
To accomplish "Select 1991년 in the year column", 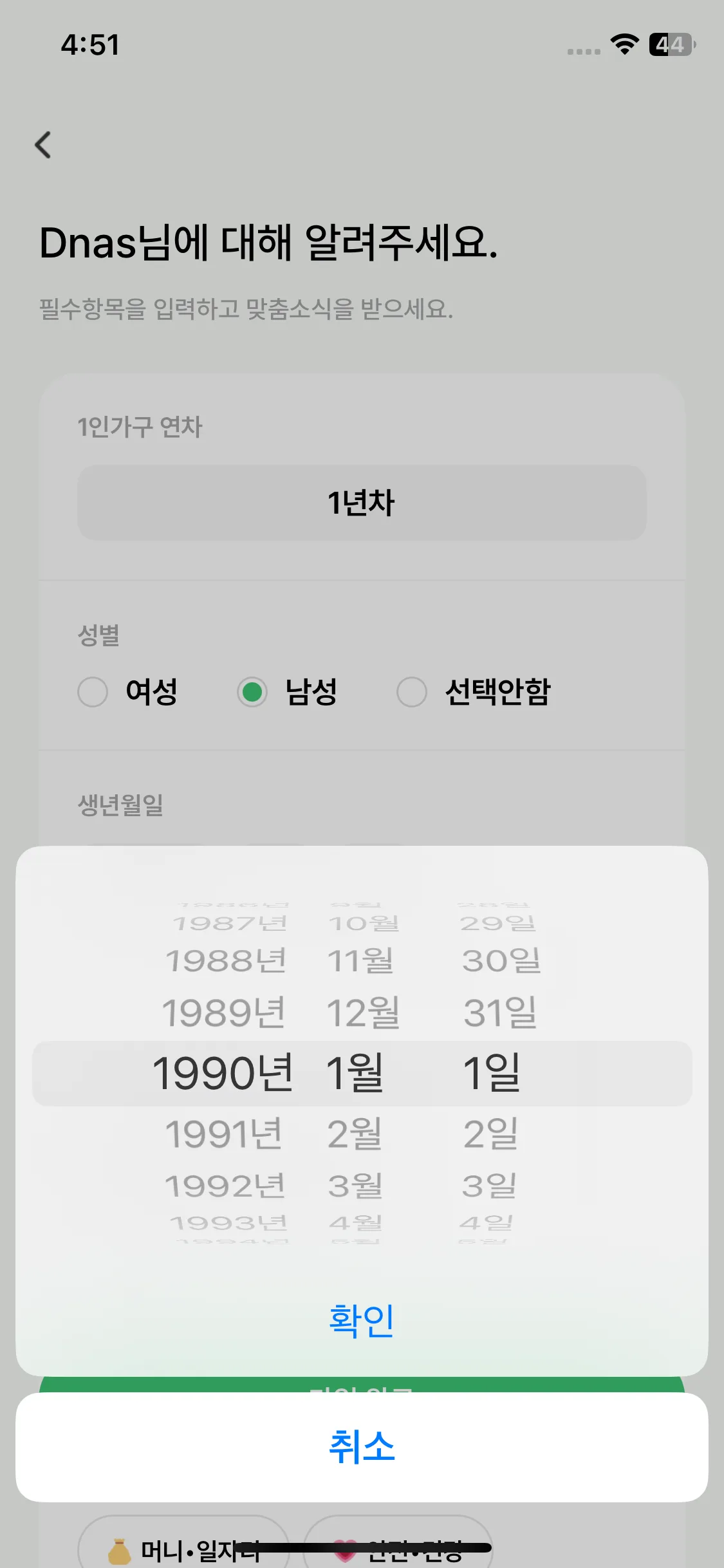I will coord(223,1133).
